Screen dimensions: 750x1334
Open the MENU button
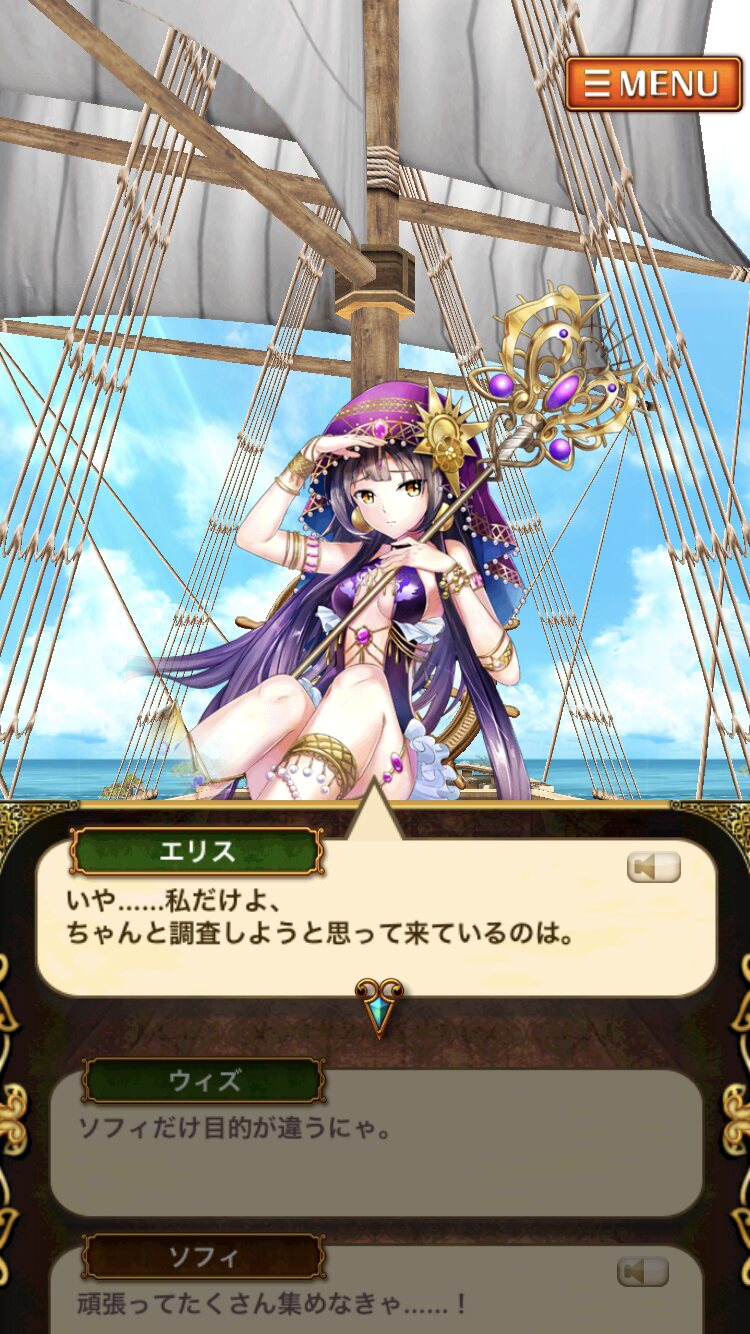click(x=653, y=84)
